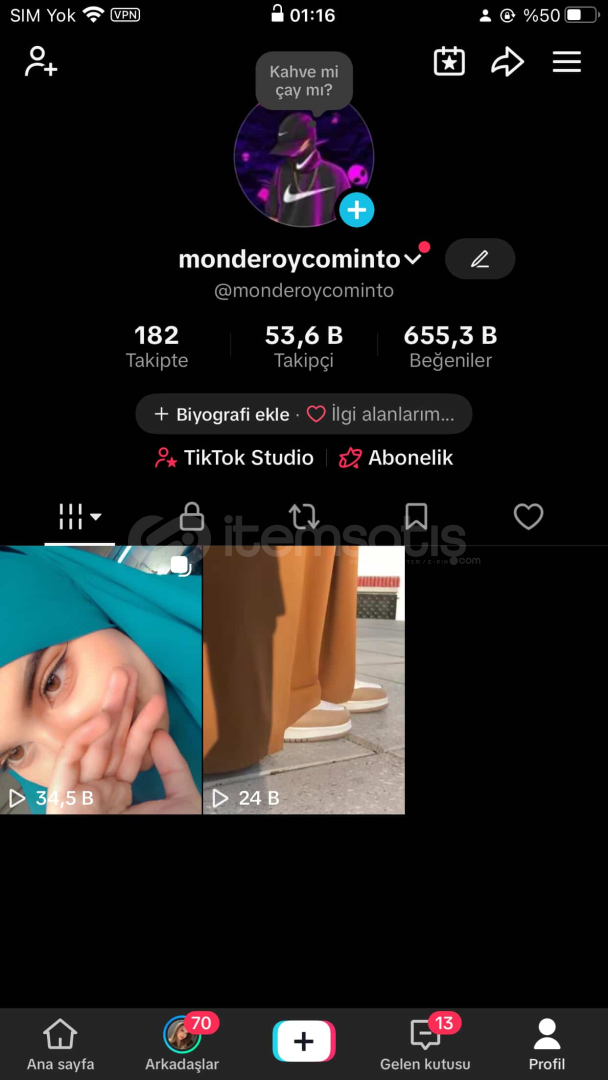Screen dimensions: 608x1080
Task: Switch to the private videos lock tab
Action: point(192,517)
